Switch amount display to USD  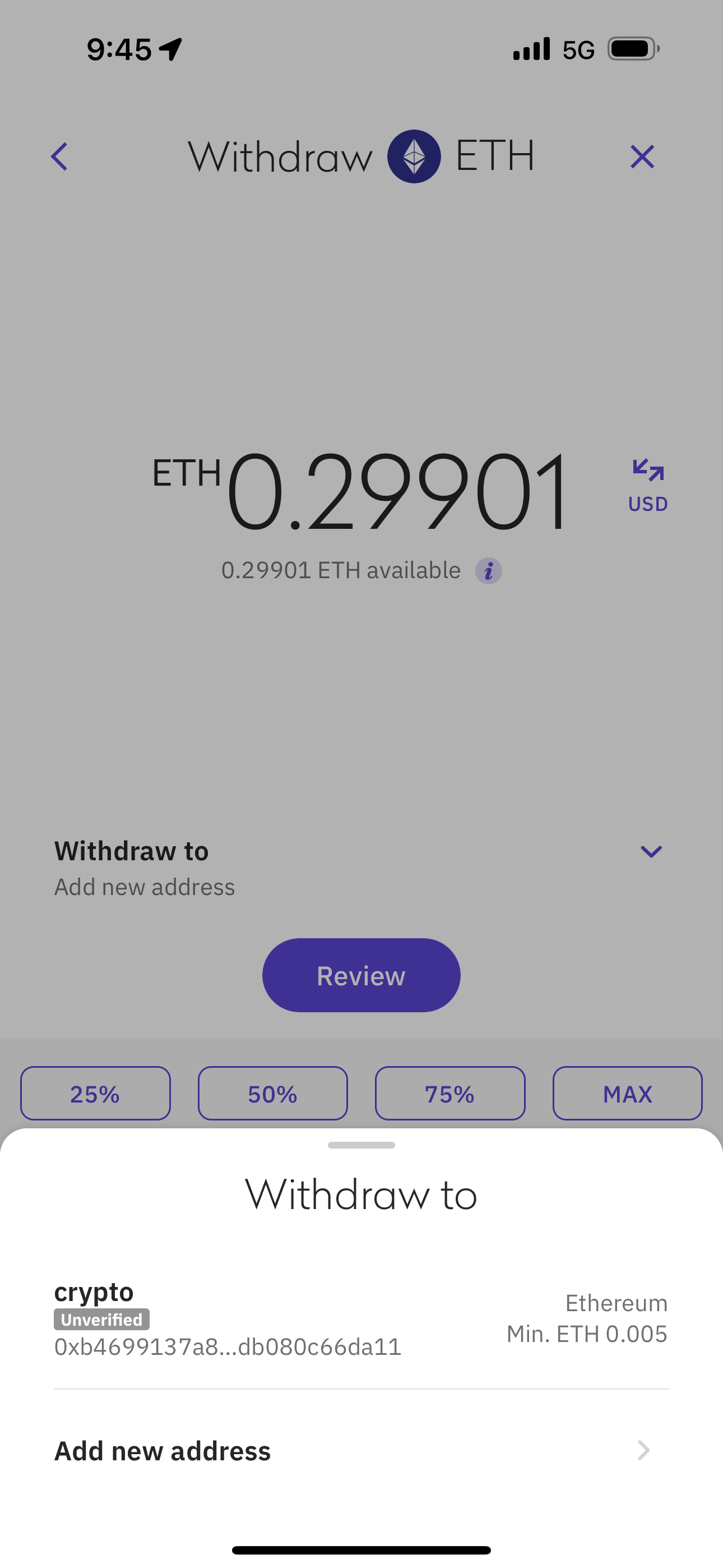point(647,486)
